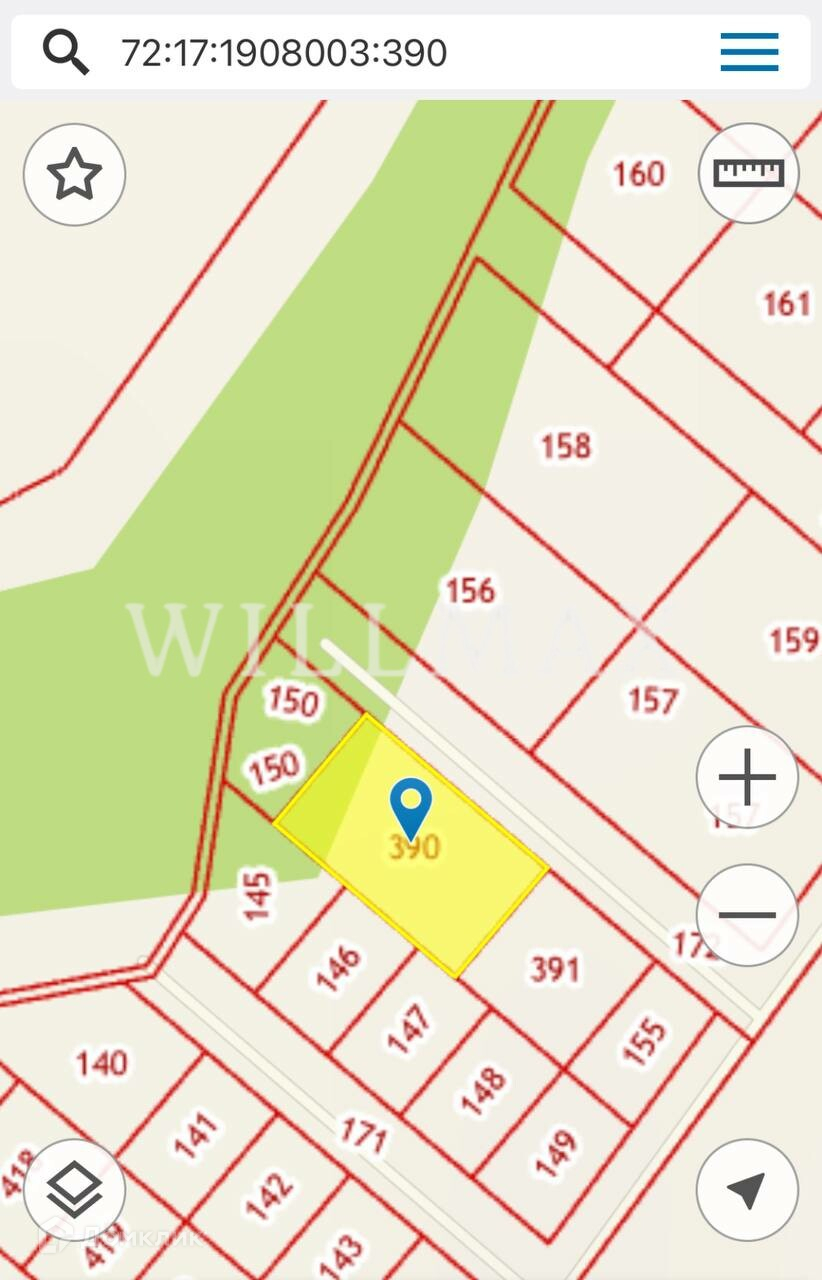This screenshot has width=822, height=1280.
Task: Add this parcel to favorites
Action: [74, 175]
